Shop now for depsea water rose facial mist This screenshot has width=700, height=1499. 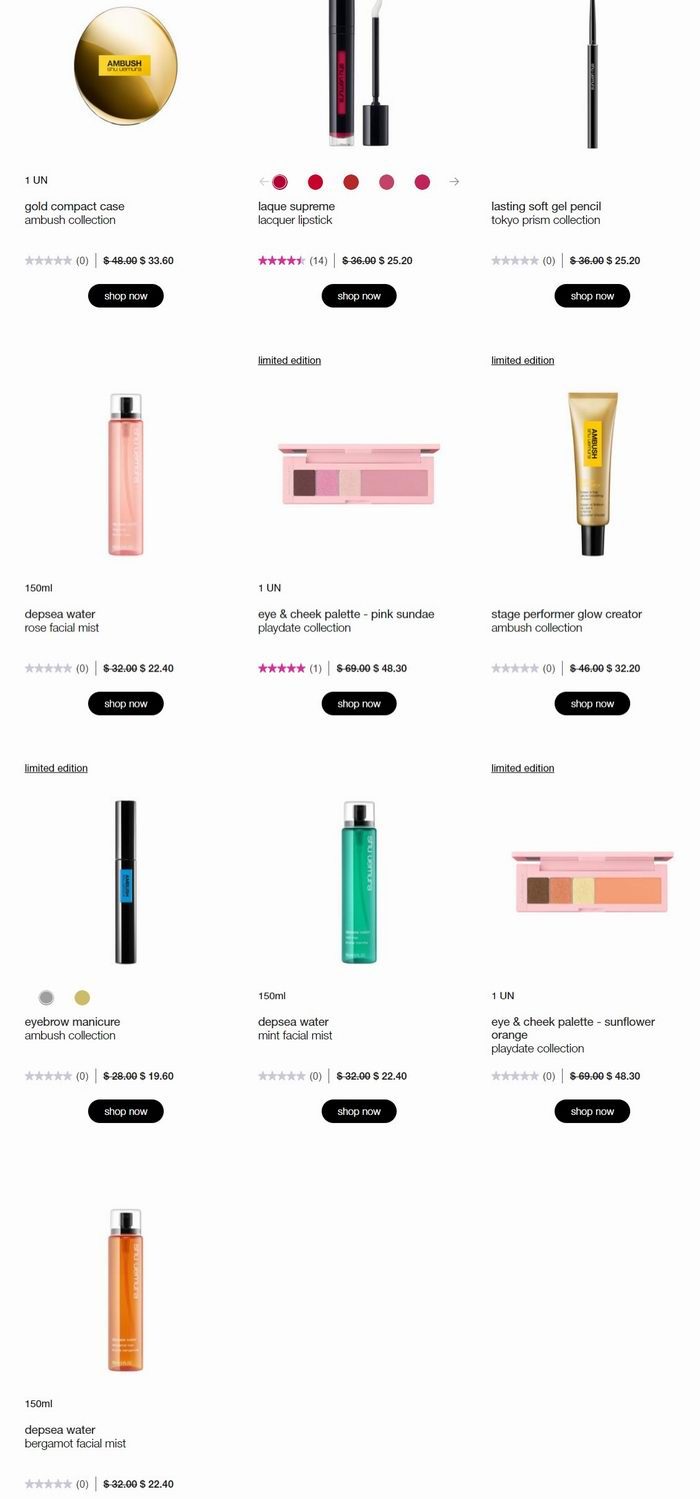point(125,704)
